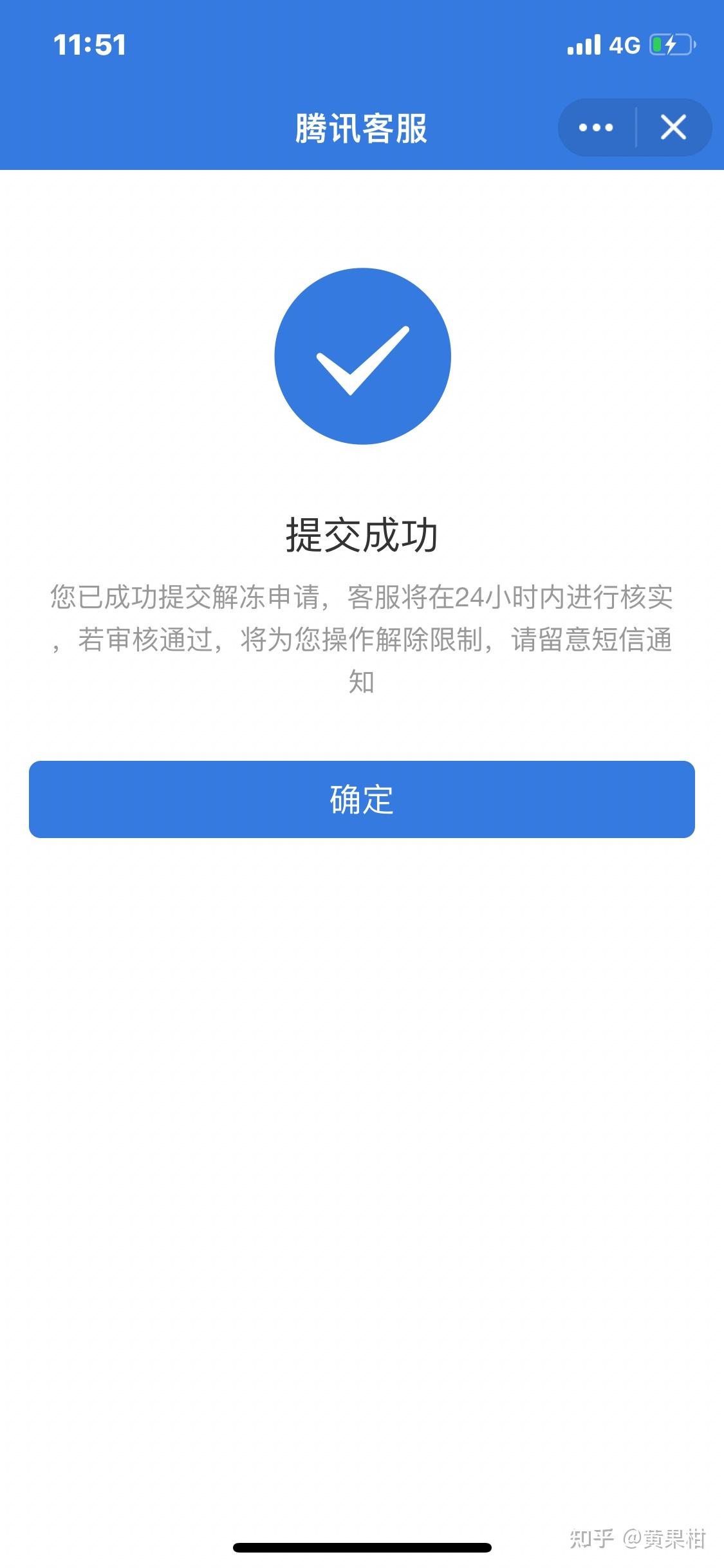Tap the 确定 confirmation button
724x1568 pixels.
pyautogui.click(x=362, y=799)
